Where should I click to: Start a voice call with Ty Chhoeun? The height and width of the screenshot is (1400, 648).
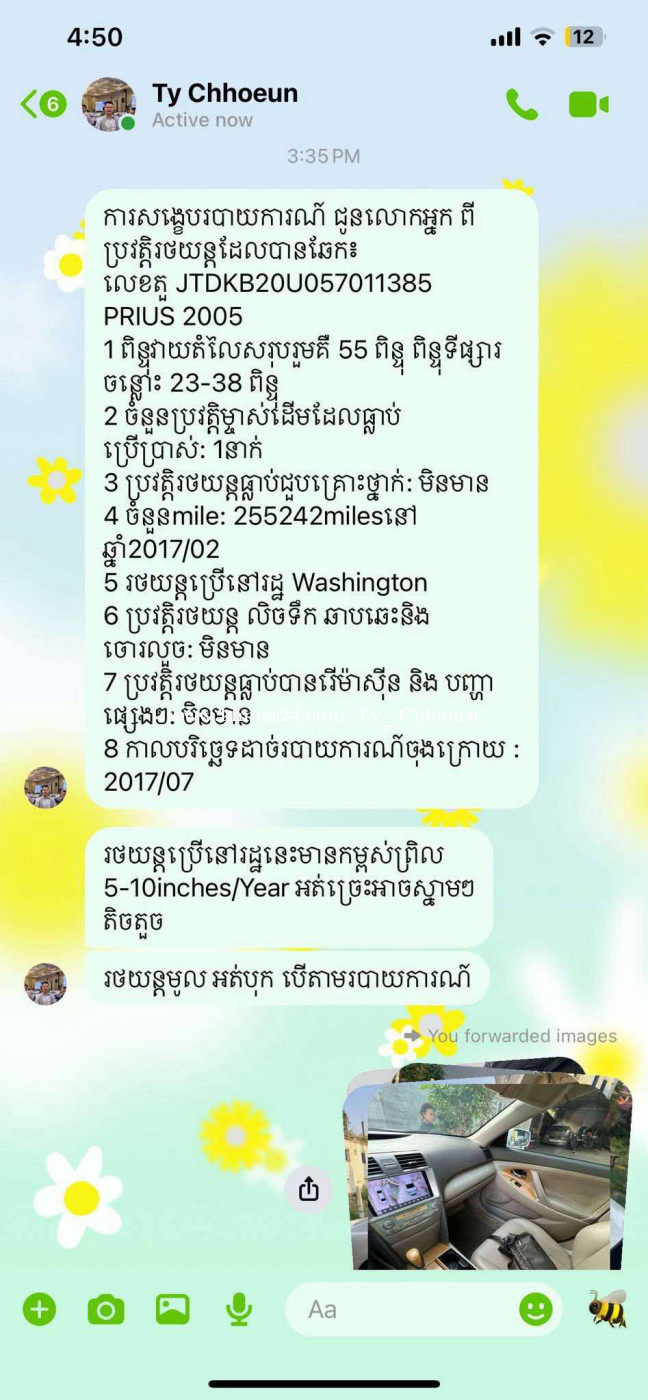522,104
